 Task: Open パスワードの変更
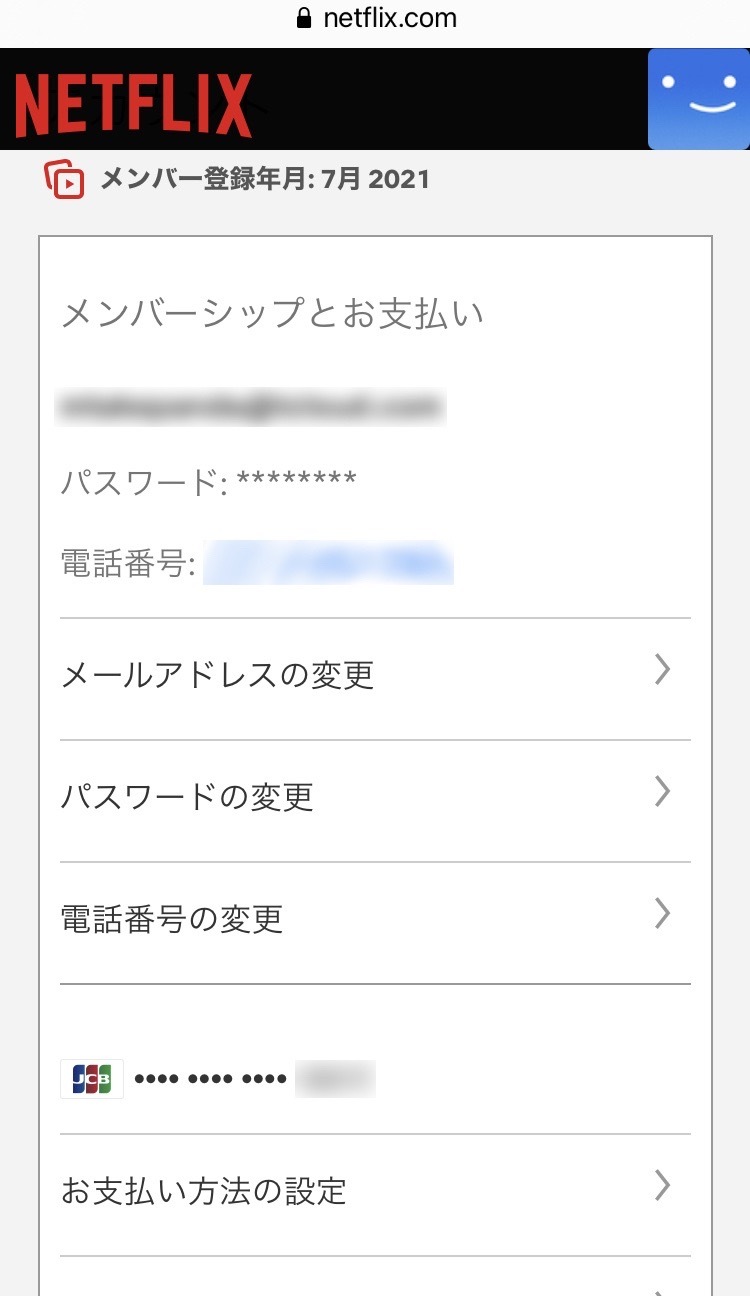click(375, 797)
